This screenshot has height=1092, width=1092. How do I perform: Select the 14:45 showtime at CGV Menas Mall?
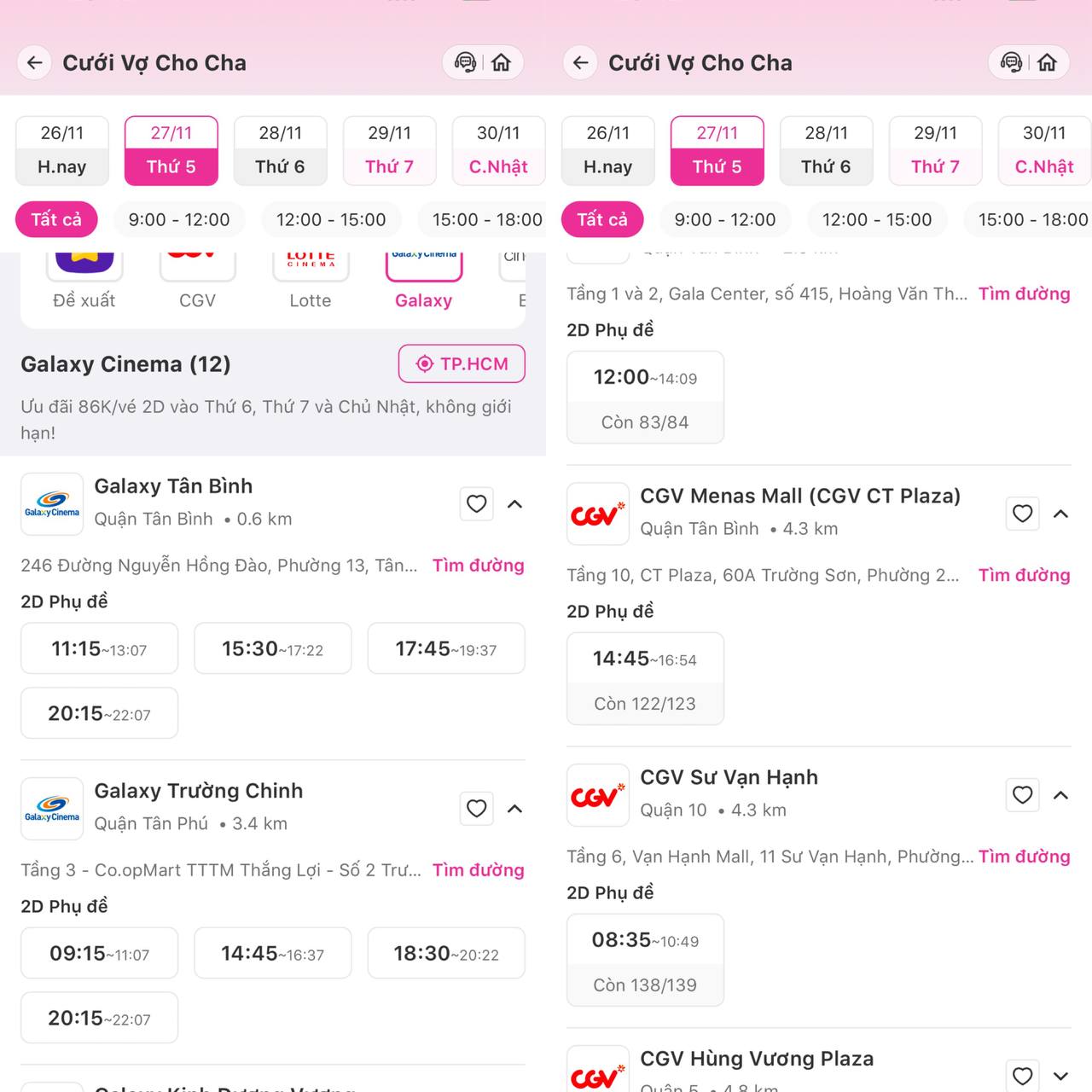[645, 678]
